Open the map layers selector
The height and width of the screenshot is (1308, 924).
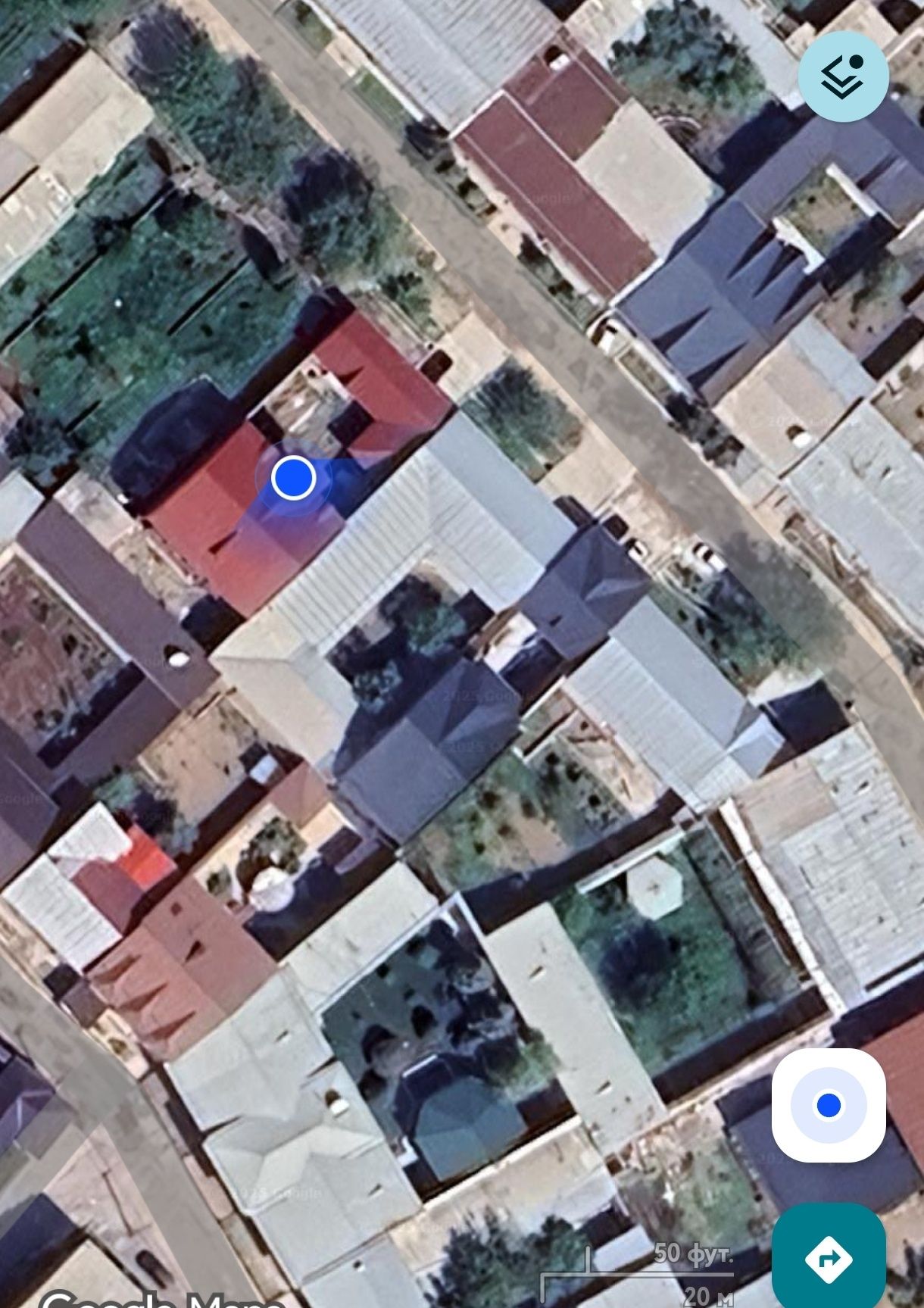pyautogui.click(x=842, y=76)
